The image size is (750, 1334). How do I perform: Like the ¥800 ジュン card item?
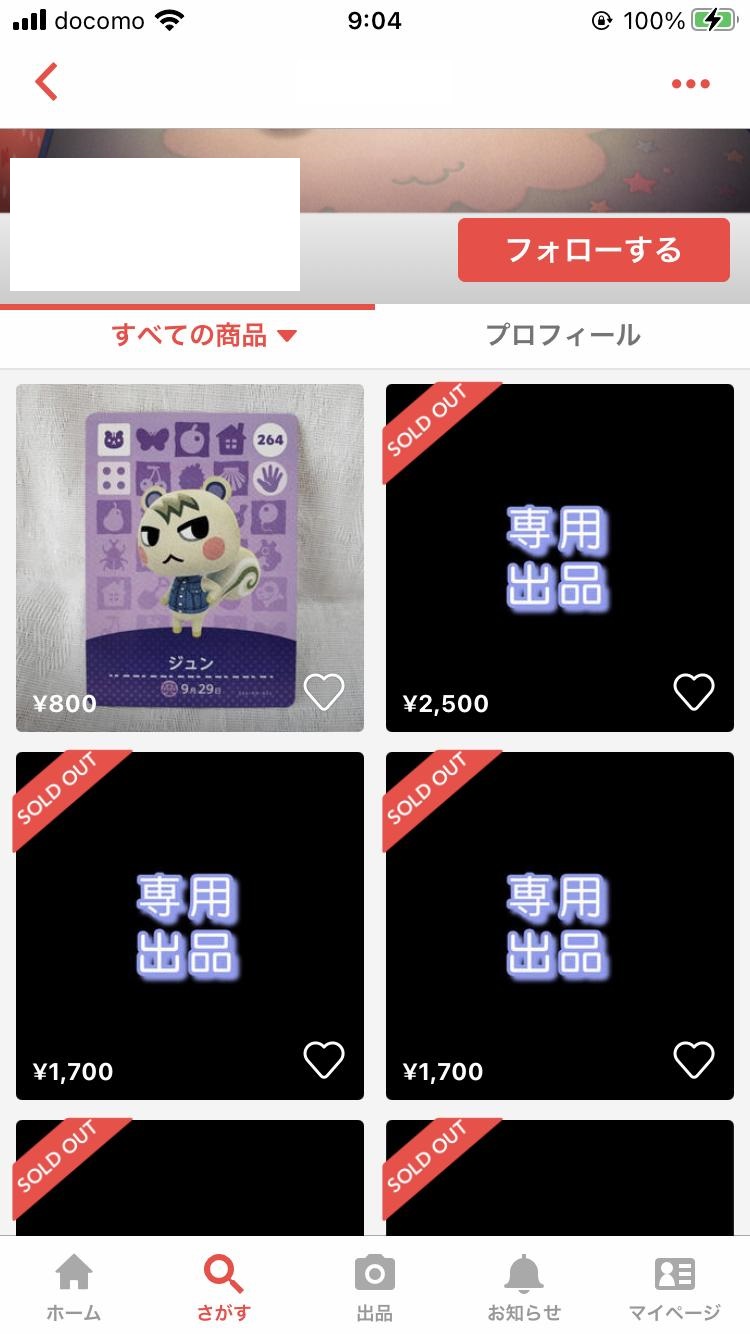pos(323,692)
